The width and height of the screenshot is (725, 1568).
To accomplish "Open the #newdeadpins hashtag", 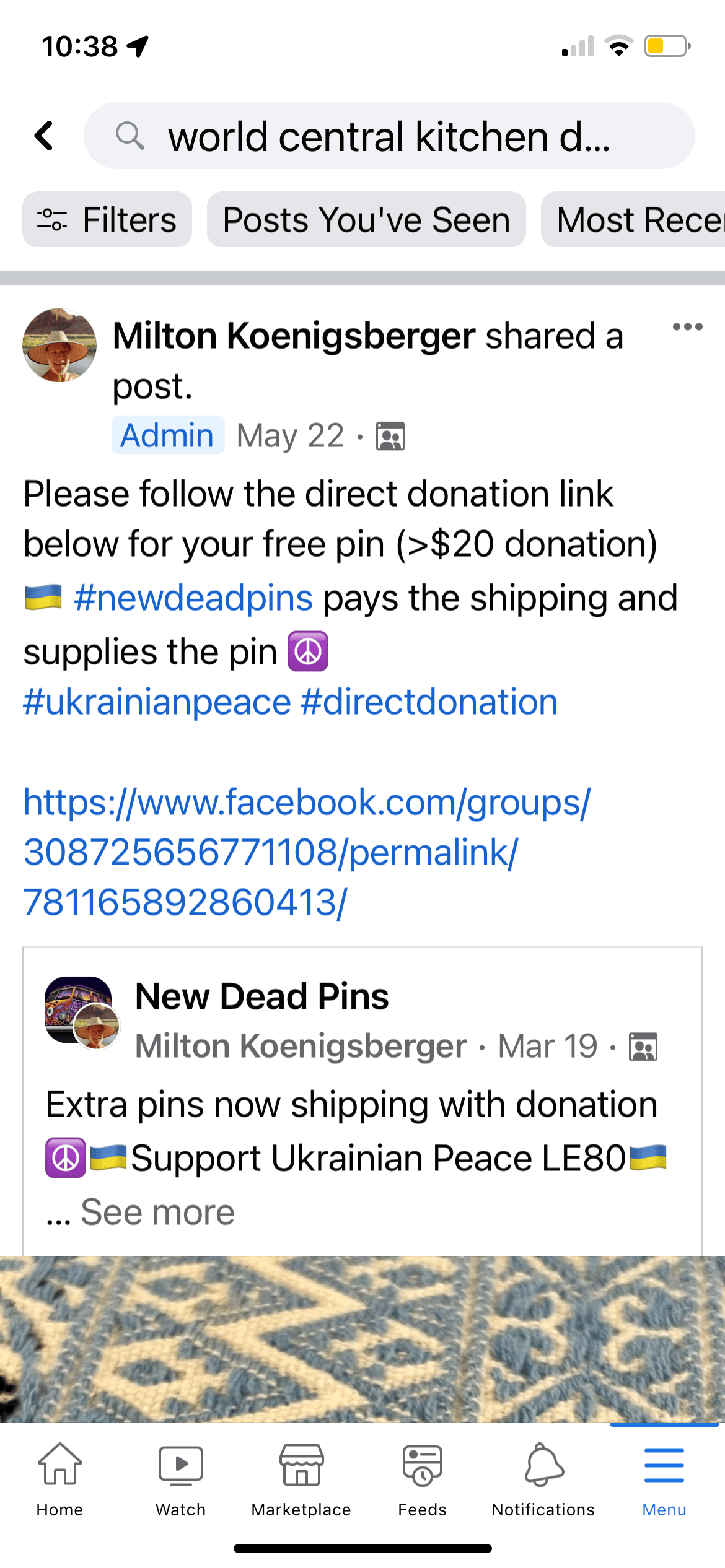I will click(x=193, y=599).
